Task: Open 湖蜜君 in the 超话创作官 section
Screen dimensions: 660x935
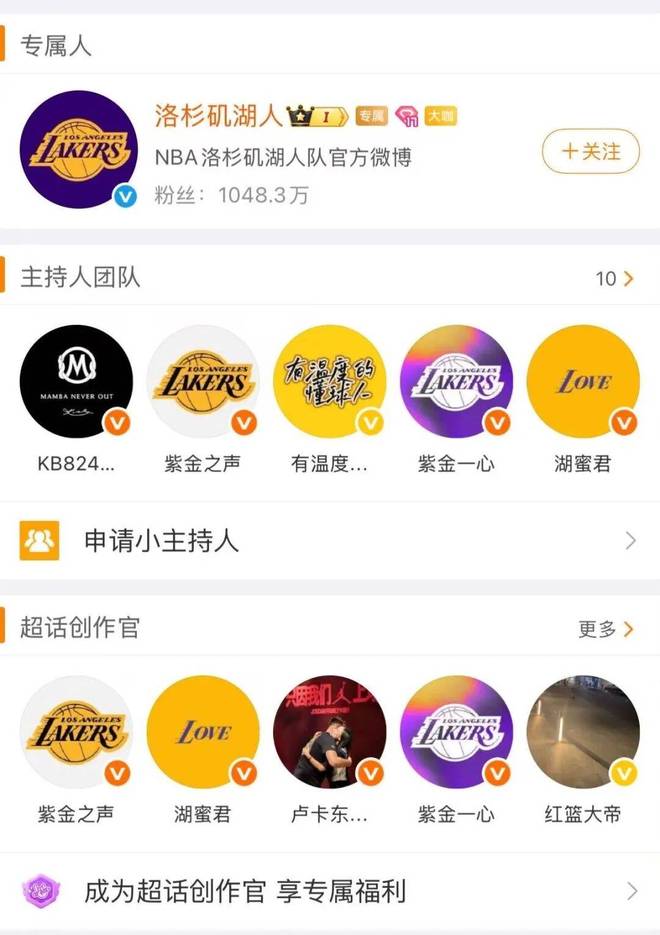Action: 203,732
